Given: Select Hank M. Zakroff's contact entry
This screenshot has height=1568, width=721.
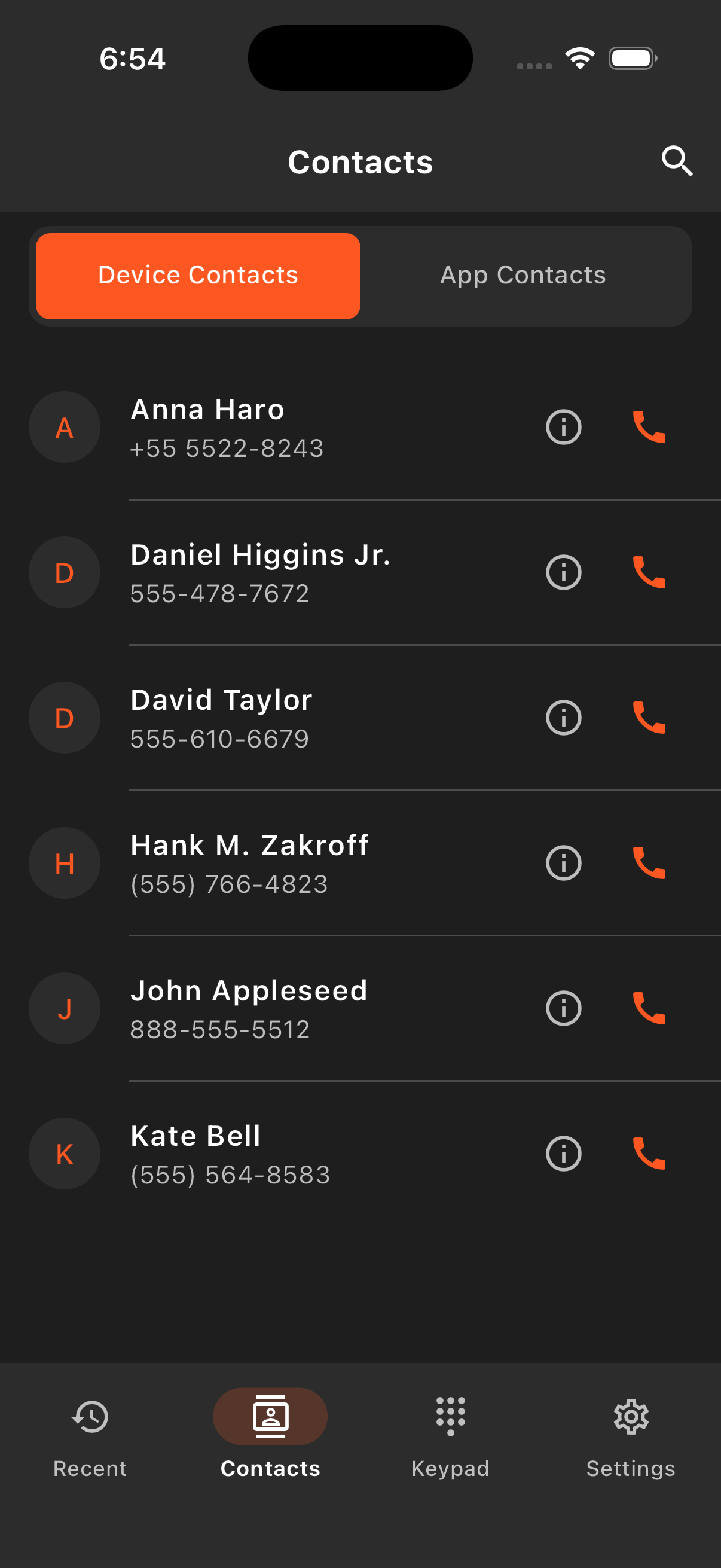Looking at the screenshot, I should coord(274,863).
